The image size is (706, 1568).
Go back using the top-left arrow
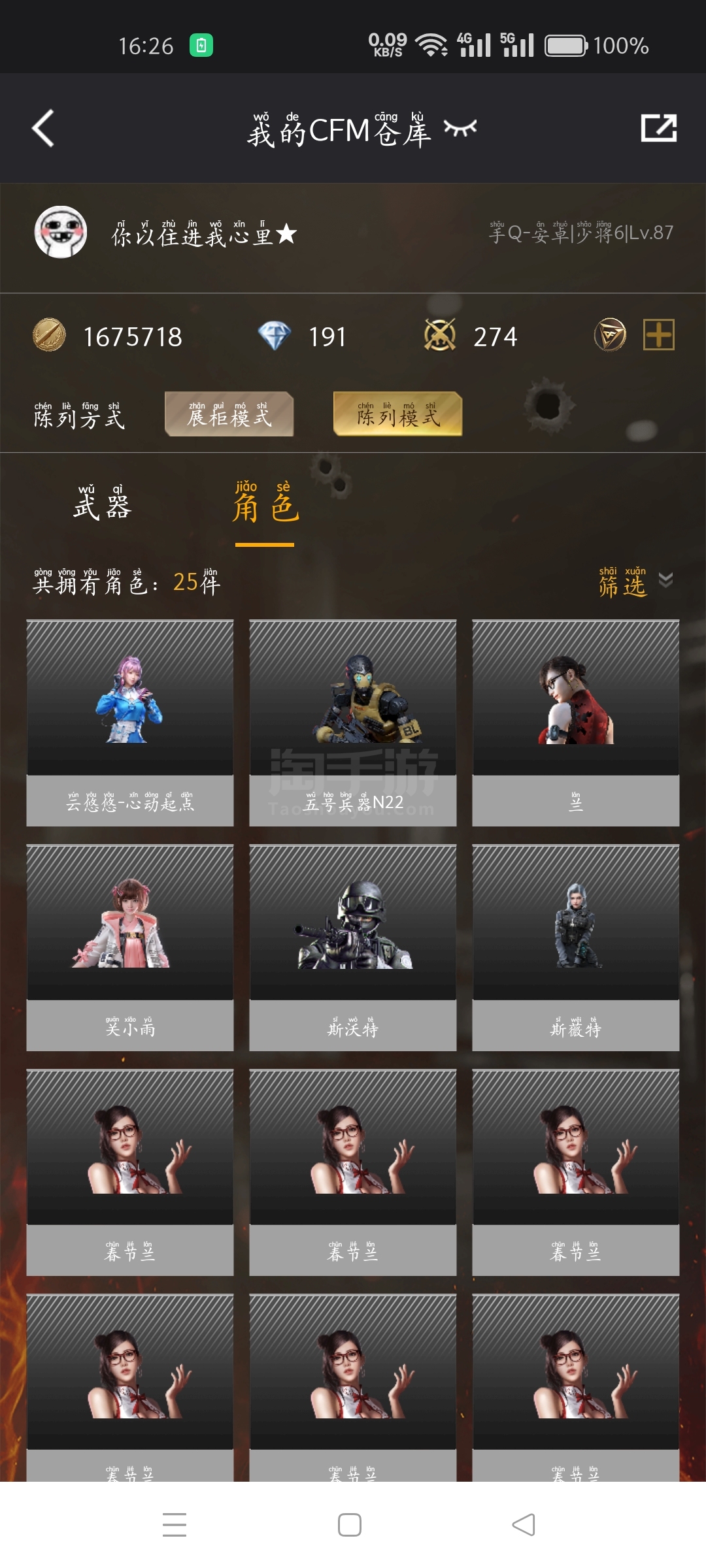[x=43, y=128]
